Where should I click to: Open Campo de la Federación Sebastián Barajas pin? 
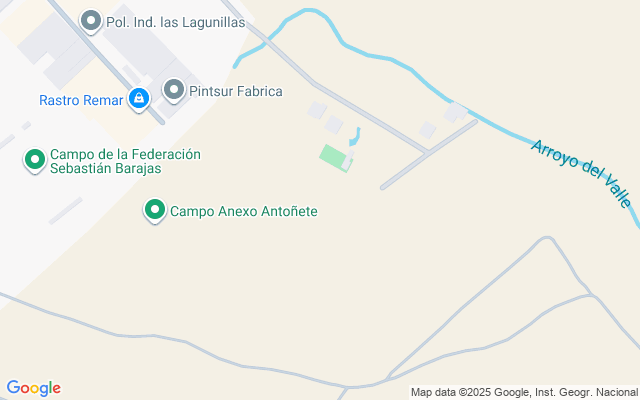coord(35,159)
